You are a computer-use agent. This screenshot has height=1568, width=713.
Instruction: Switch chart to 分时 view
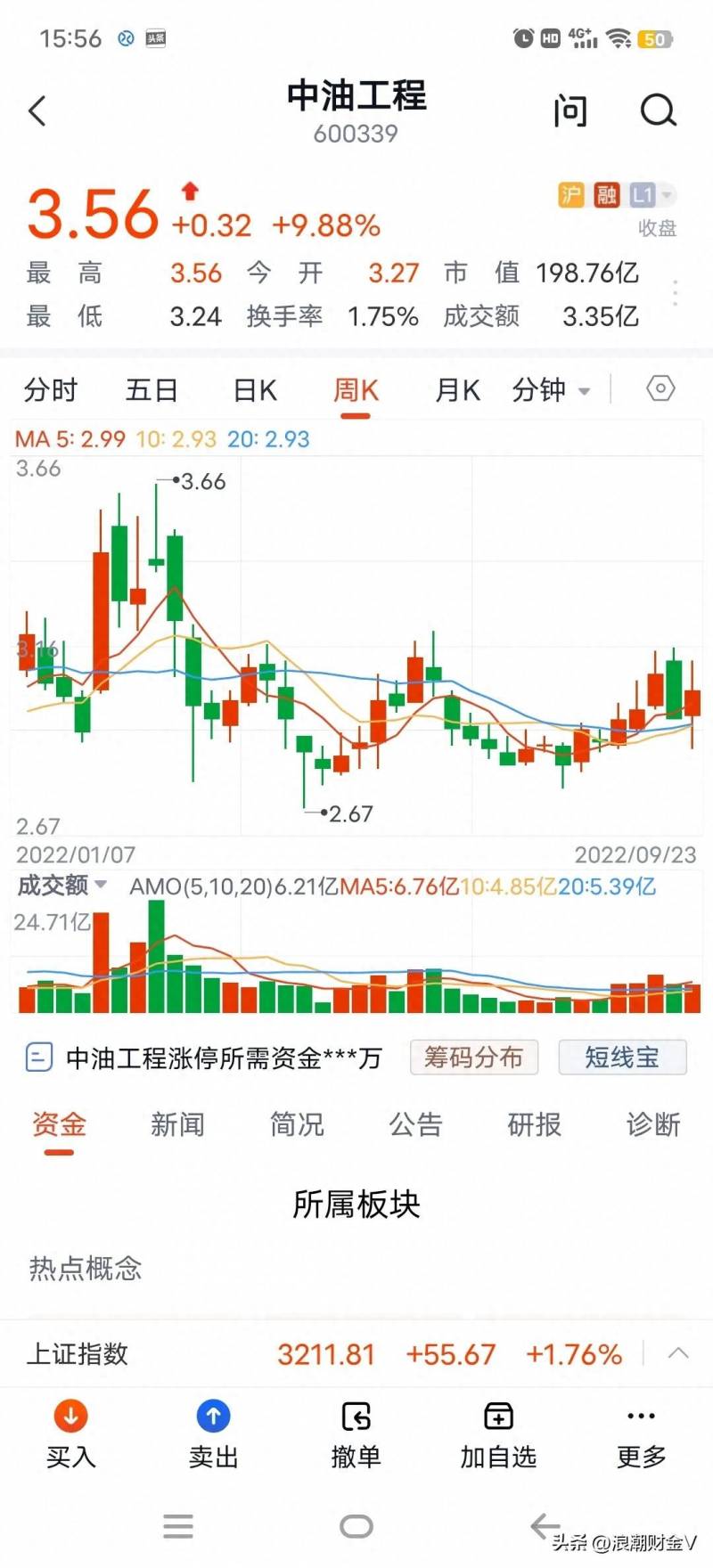(x=51, y=390)
